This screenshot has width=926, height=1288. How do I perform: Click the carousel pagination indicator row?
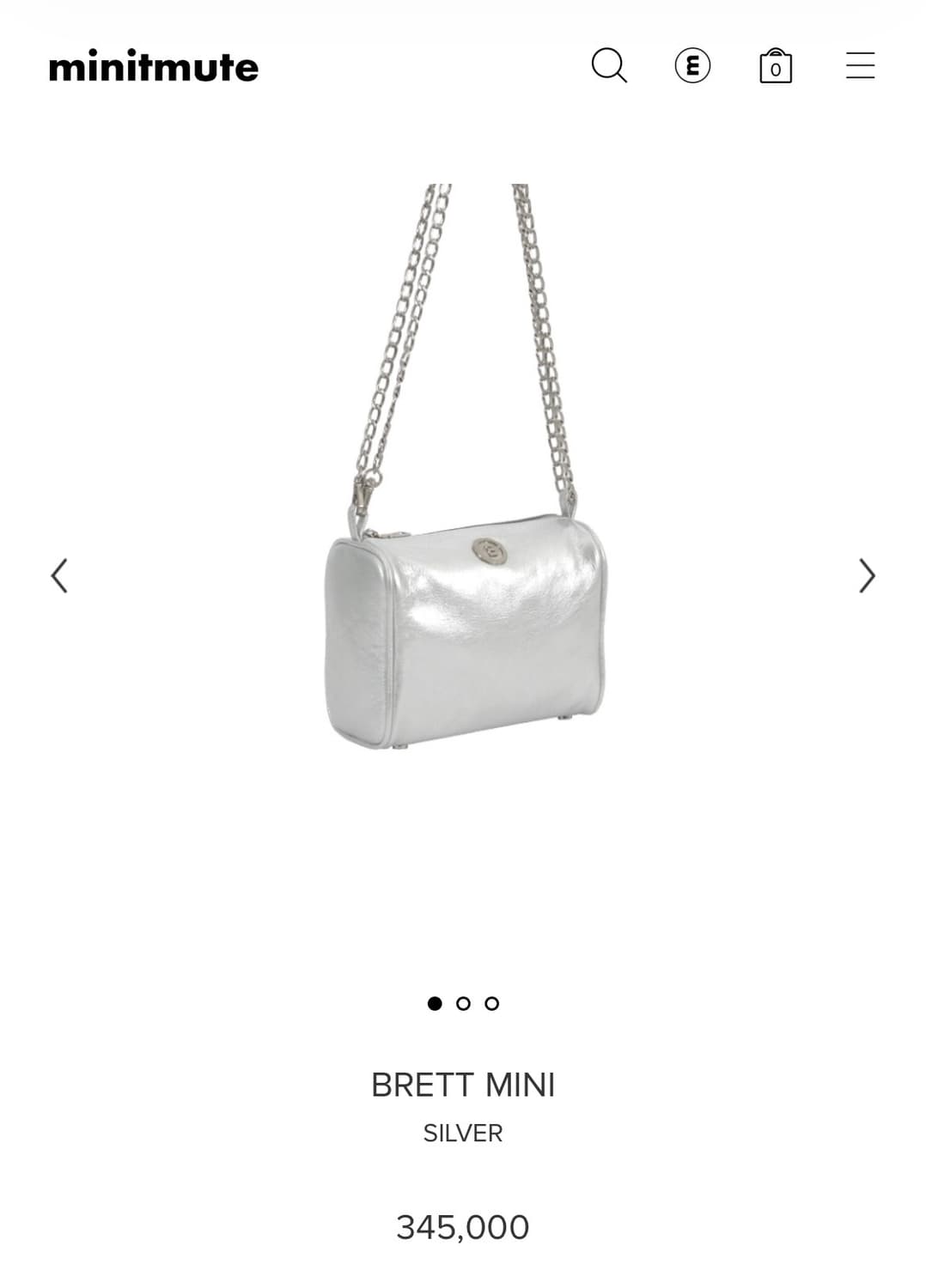[463, 1002]
